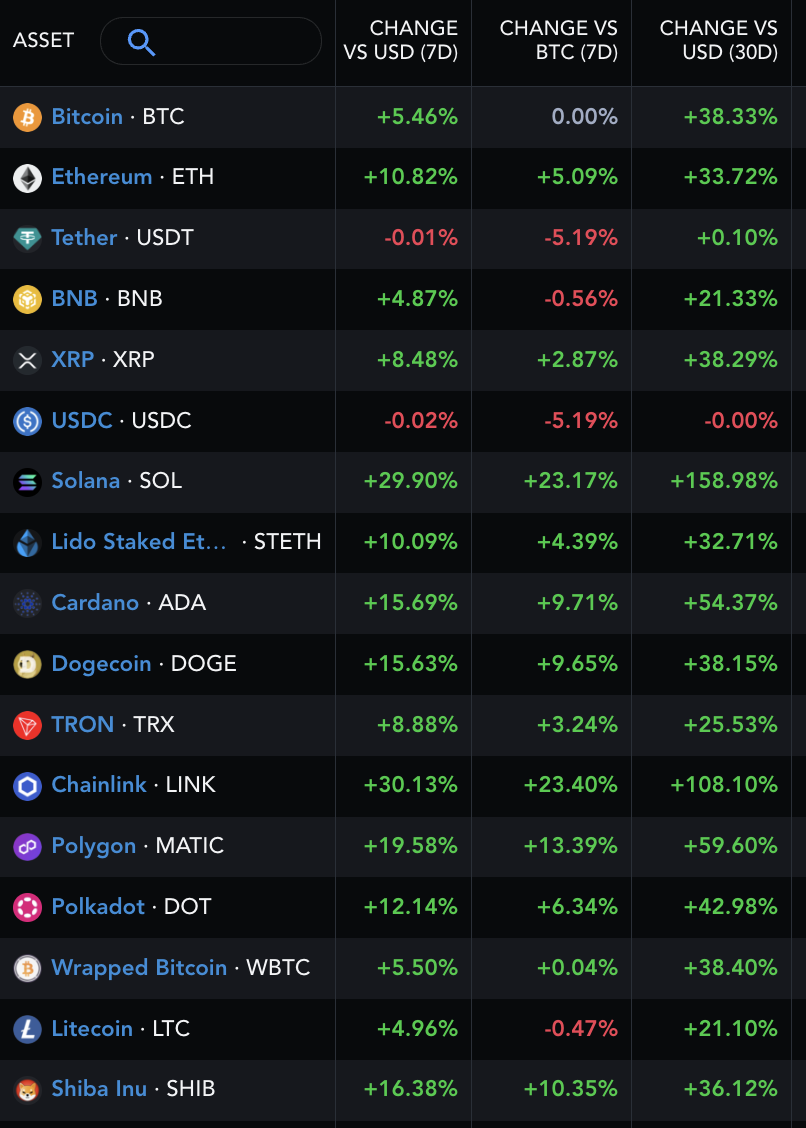Sort by Change vs USD (7D) column
806x1128 pixels.
coord(402,41)
